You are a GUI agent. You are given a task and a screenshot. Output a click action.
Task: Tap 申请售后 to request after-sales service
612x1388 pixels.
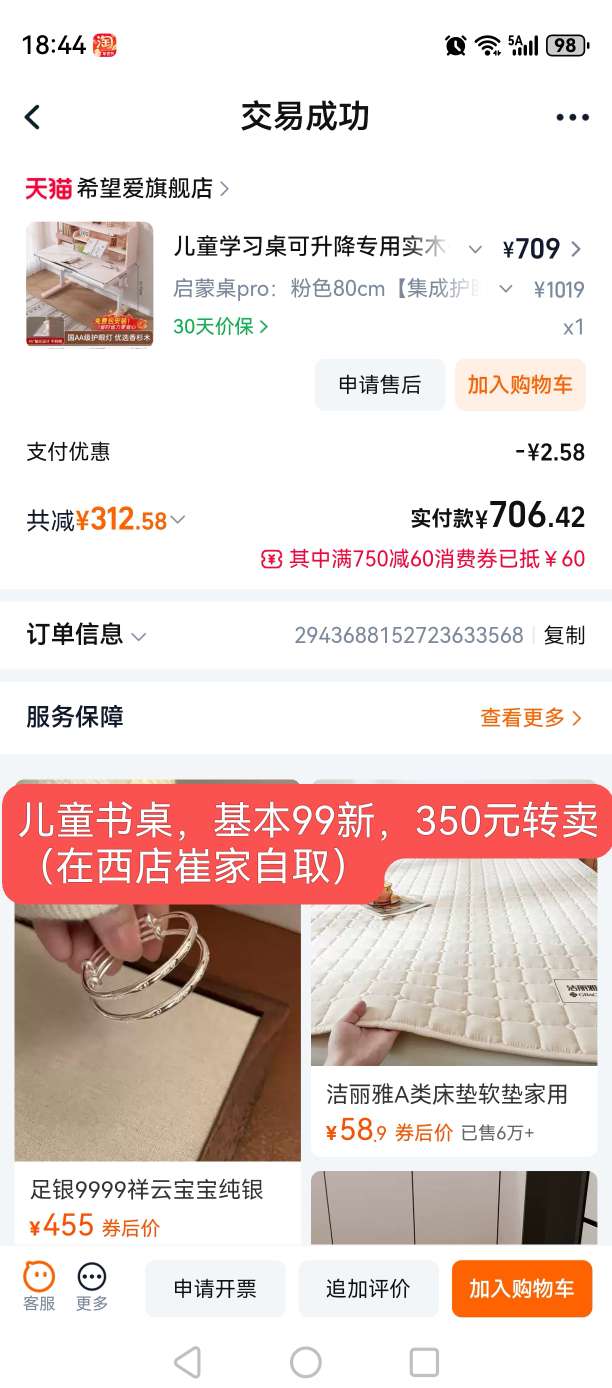point(379,385)
